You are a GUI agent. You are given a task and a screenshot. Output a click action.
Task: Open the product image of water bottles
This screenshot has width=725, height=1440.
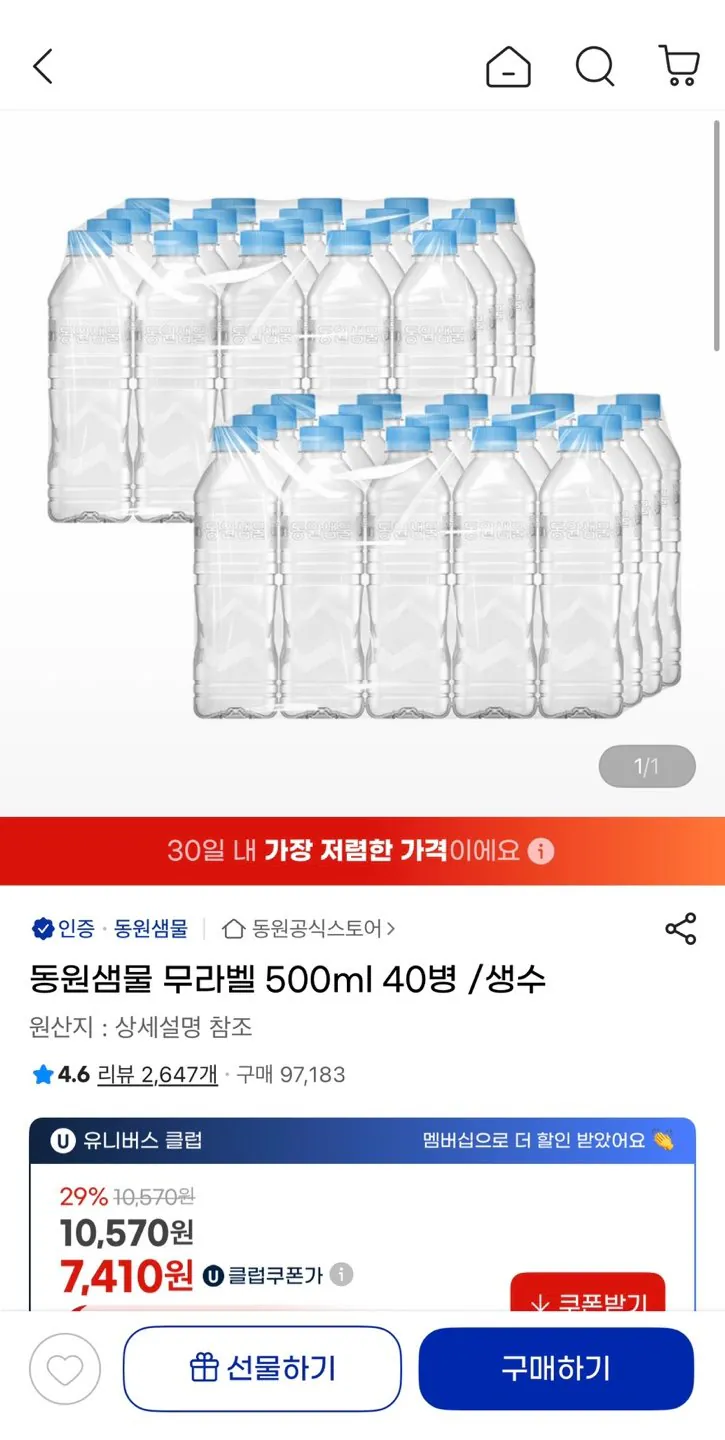pos(362,460)
